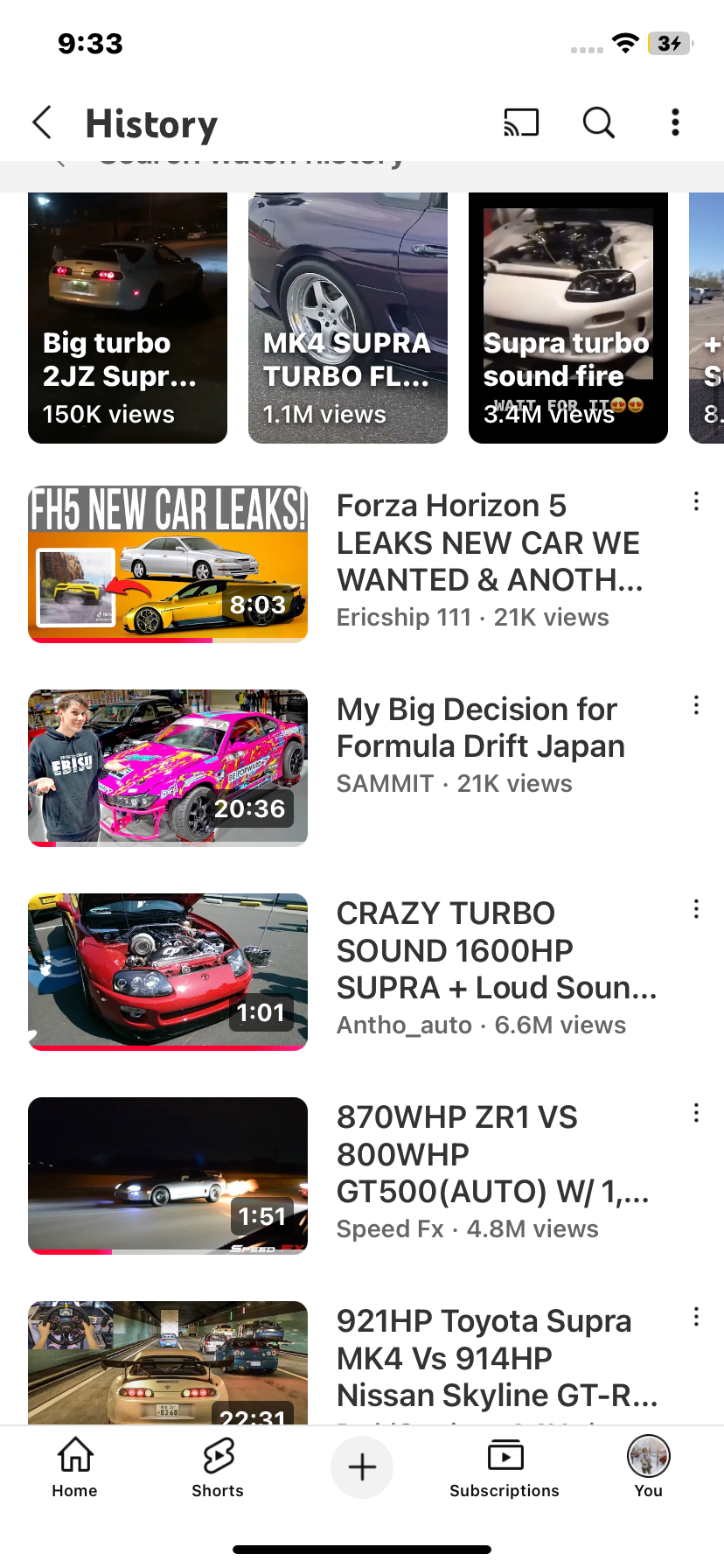The width and height of the screenshot is (724, 1568).
Task: Open the cast to device icon
Action: click(x=521, y=122)
